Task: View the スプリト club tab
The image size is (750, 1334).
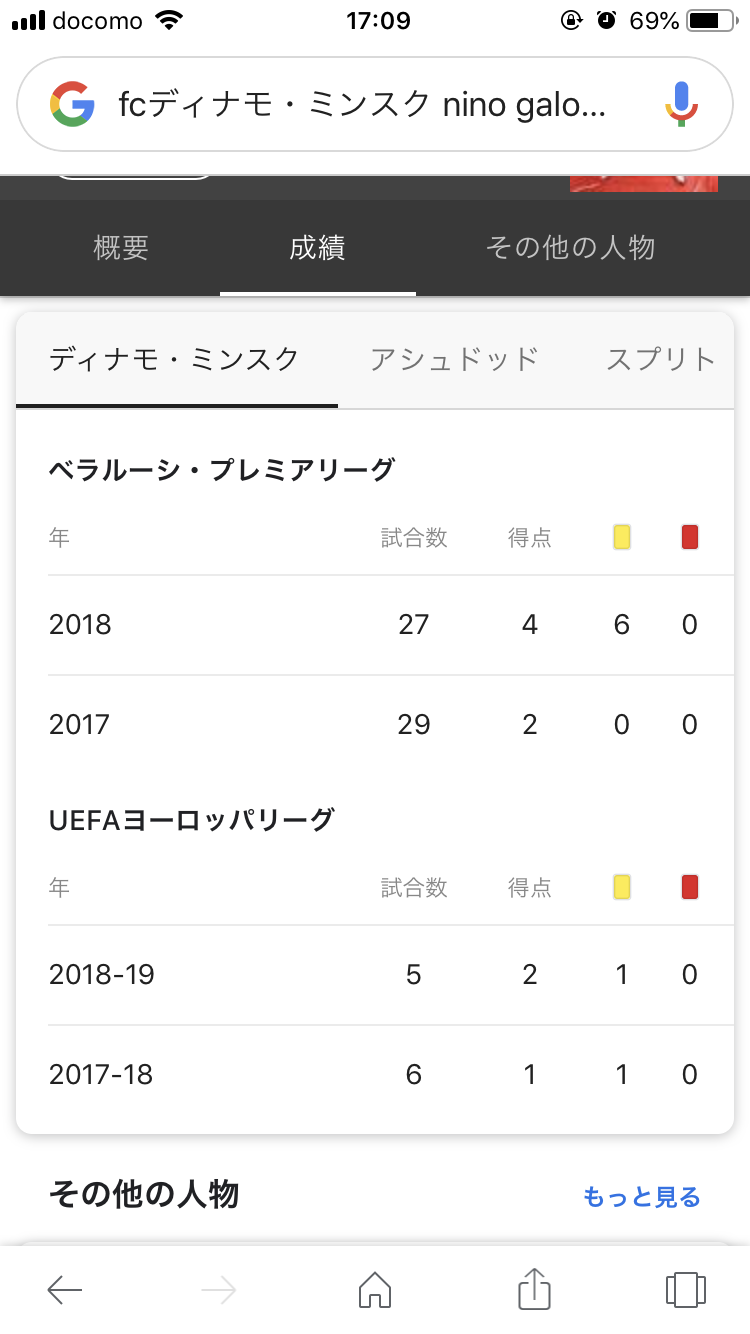Action: [x=660, y=359]
